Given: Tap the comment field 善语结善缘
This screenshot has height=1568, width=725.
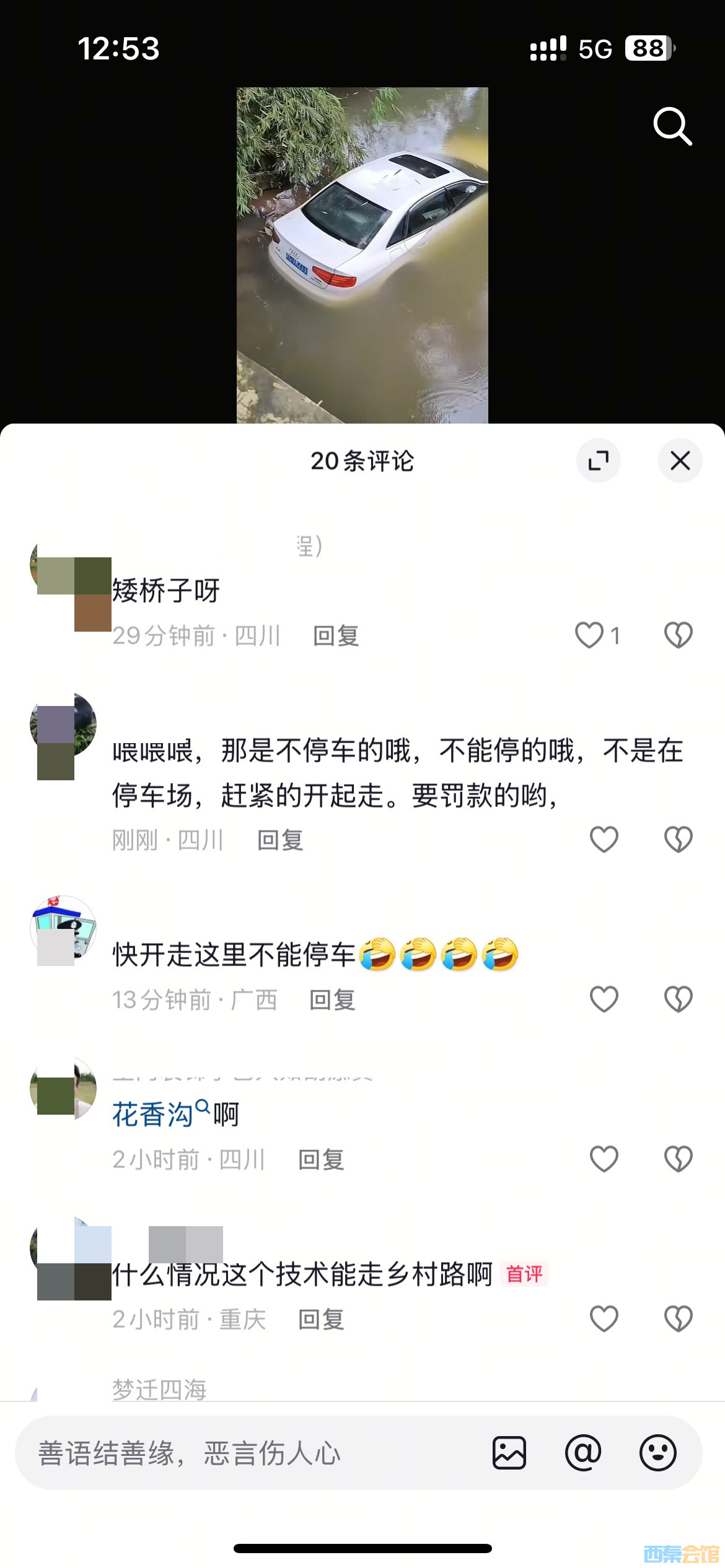Looking at the screenshot, I should (248, 1453).
